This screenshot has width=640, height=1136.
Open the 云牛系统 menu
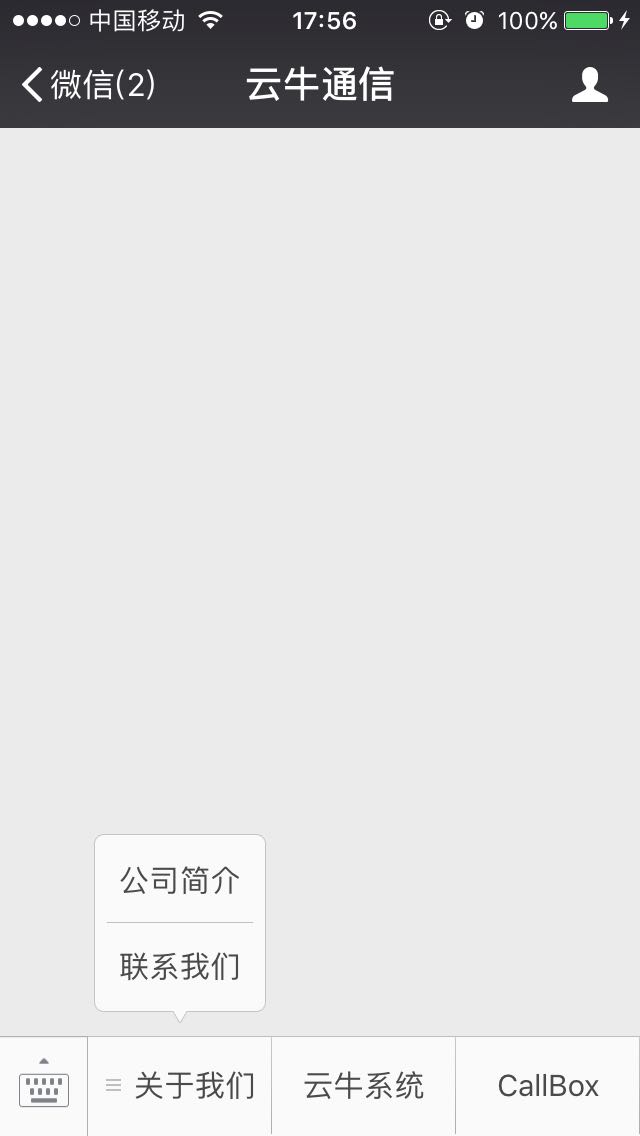click(364, 1086)
